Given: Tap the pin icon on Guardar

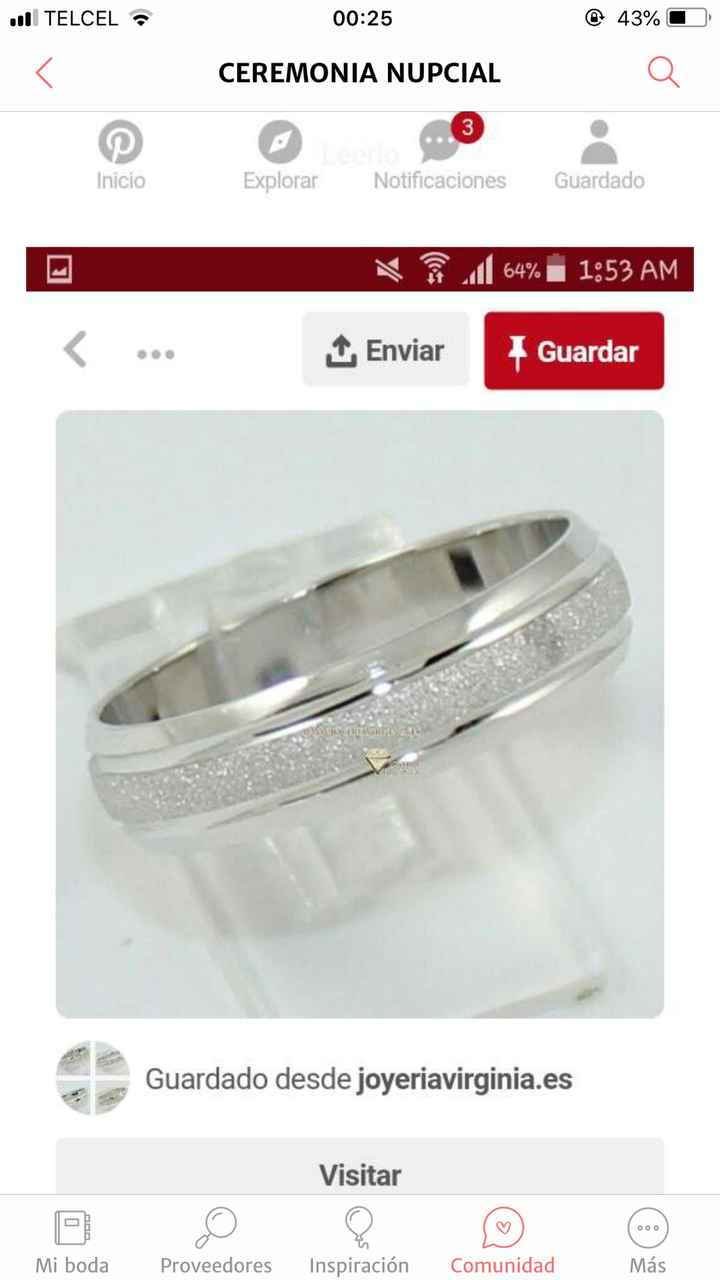Looking at the screenshot, I should tap(517, 350).
